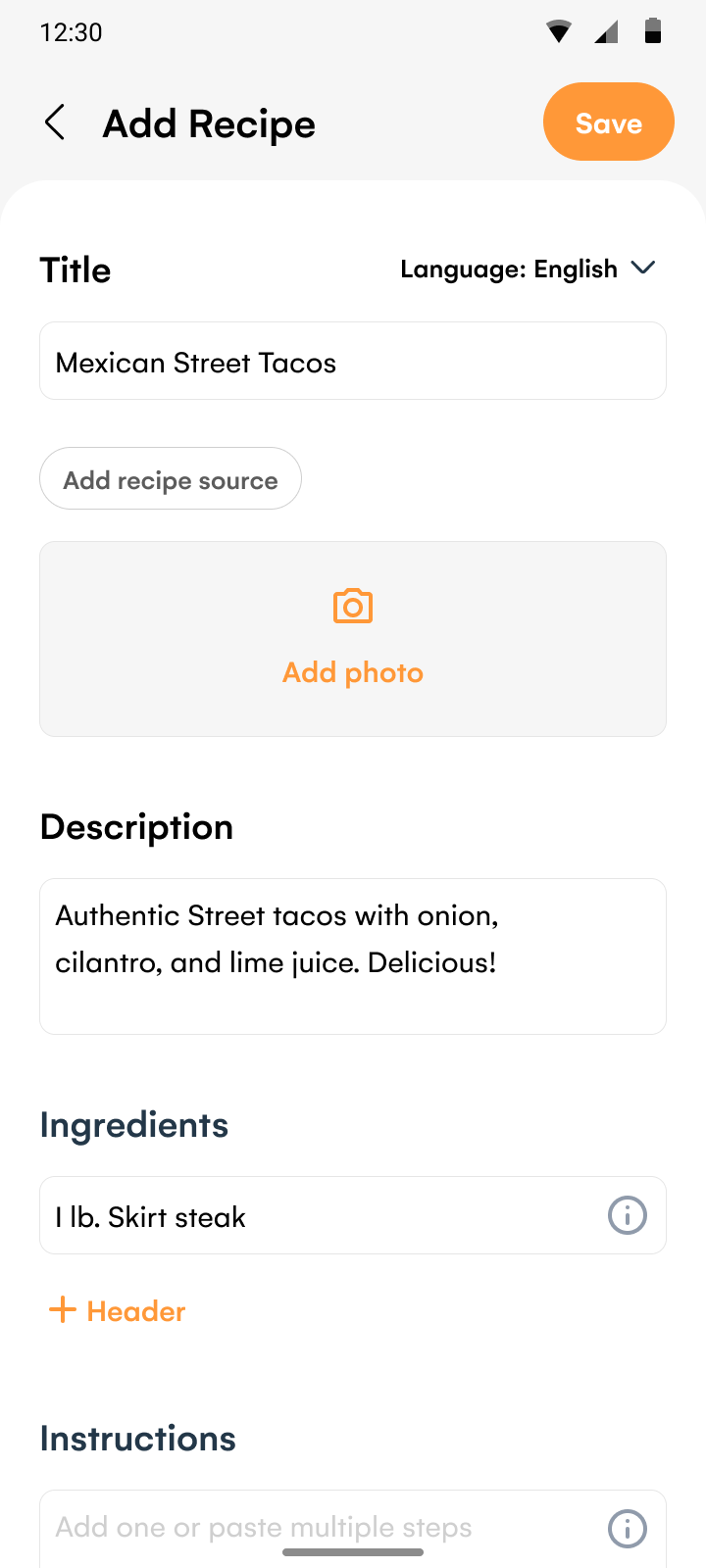Save the recipe
706x1568 pixels.
[609, 122]
